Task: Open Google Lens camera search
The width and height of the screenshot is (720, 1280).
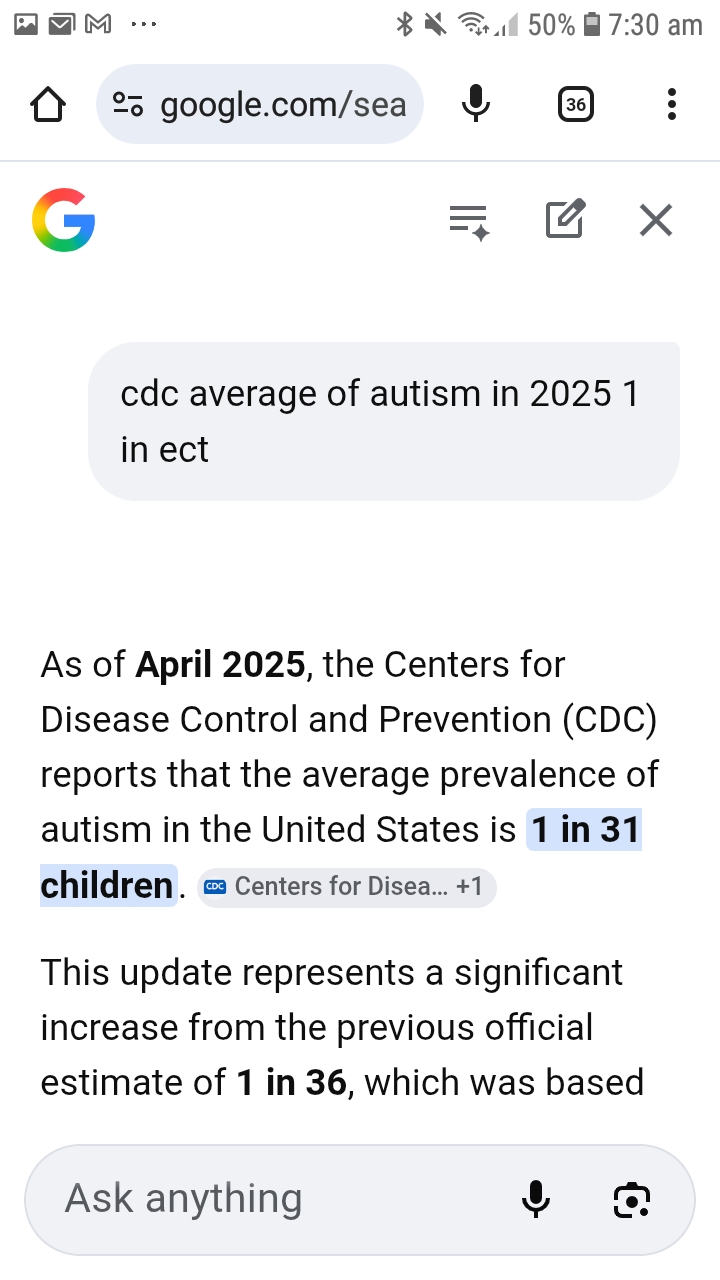Action: [x=631, y=1198]
